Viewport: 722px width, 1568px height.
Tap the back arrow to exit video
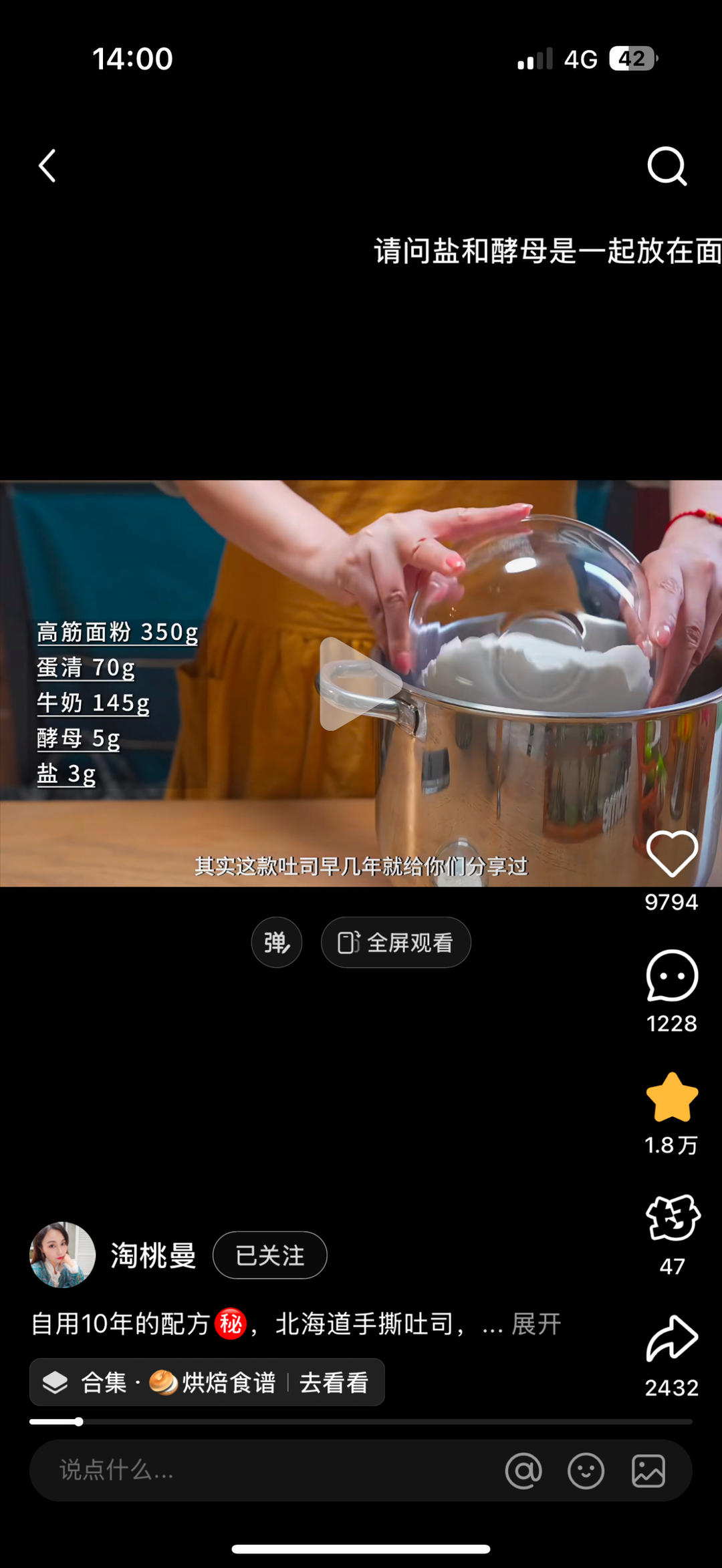click(x=47, y=165)
